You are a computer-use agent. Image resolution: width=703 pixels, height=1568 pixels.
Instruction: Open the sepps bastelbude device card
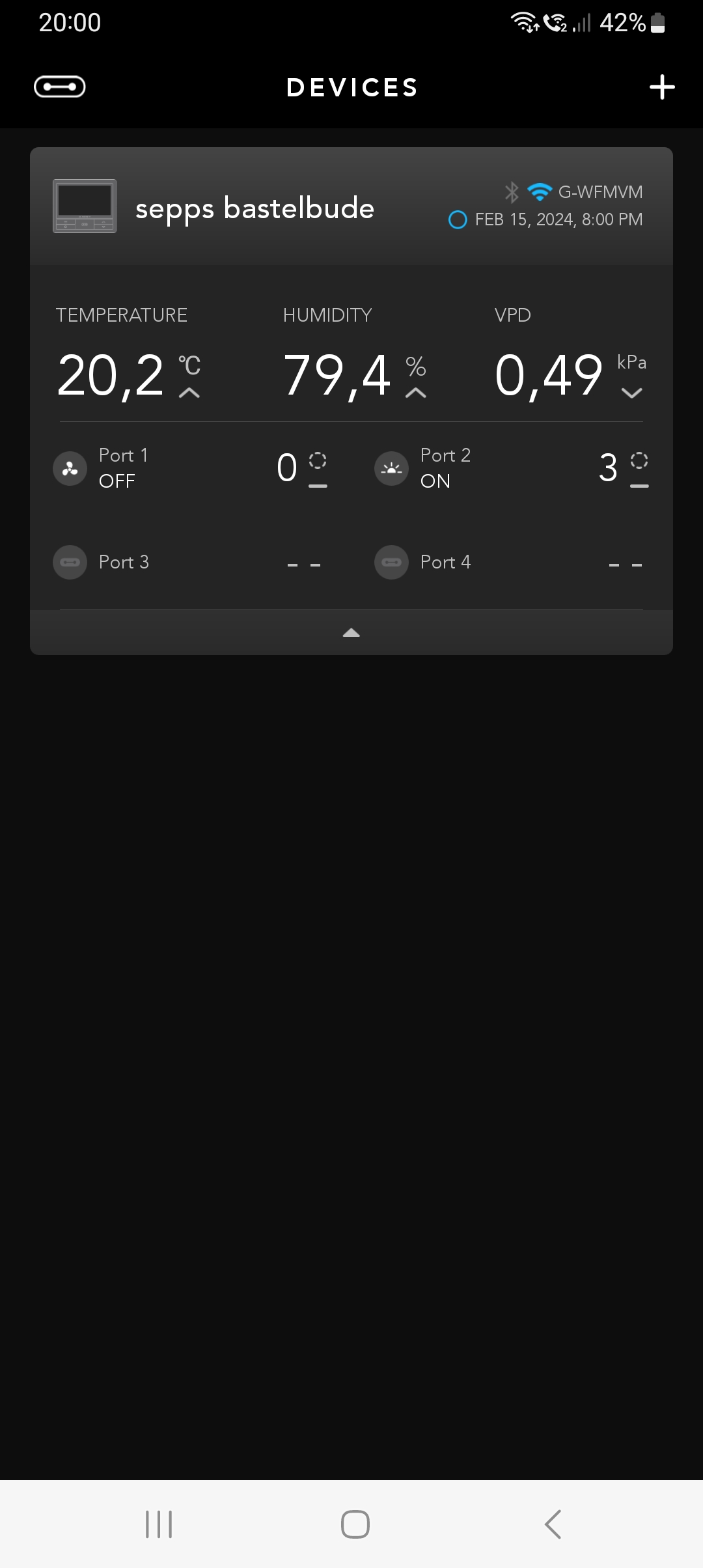point(255,208)
